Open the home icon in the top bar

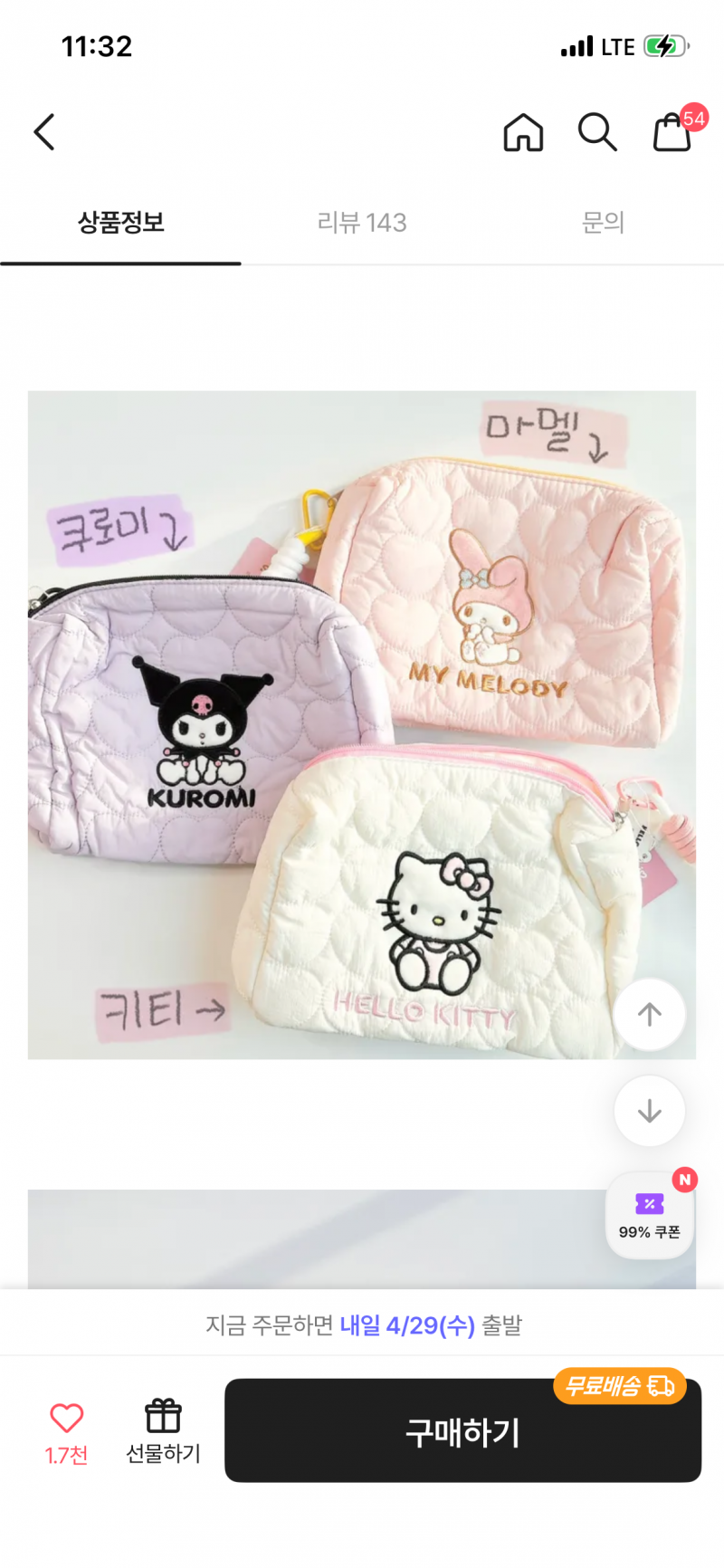click(x=523, y=132)
